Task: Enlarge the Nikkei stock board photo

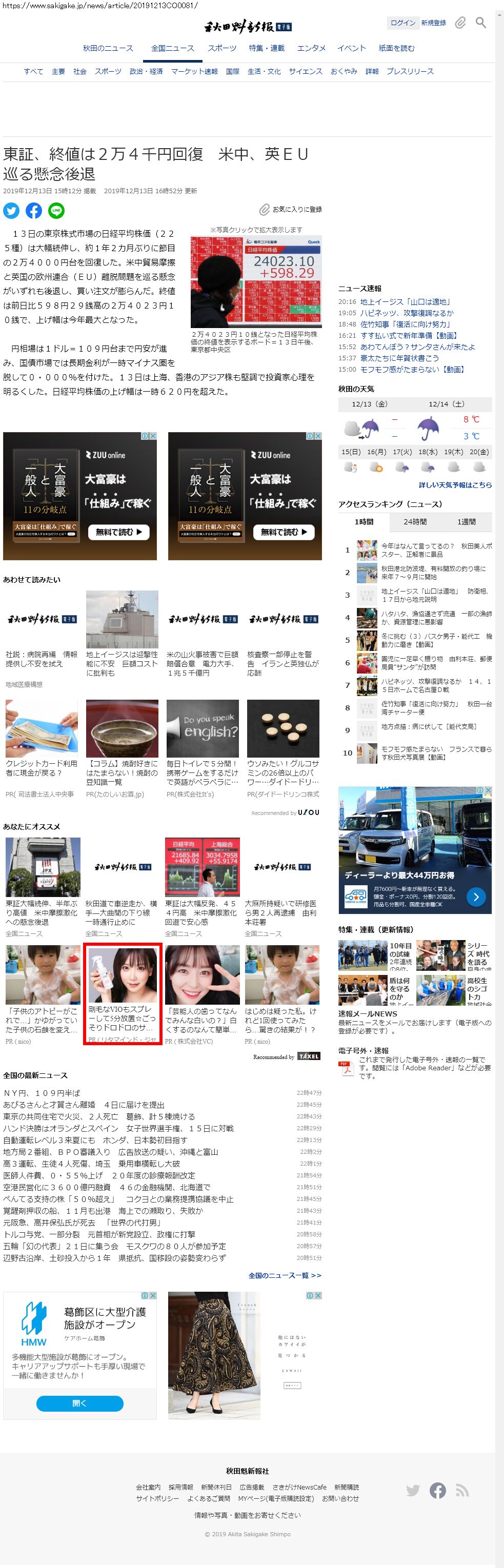Action: 256,282
